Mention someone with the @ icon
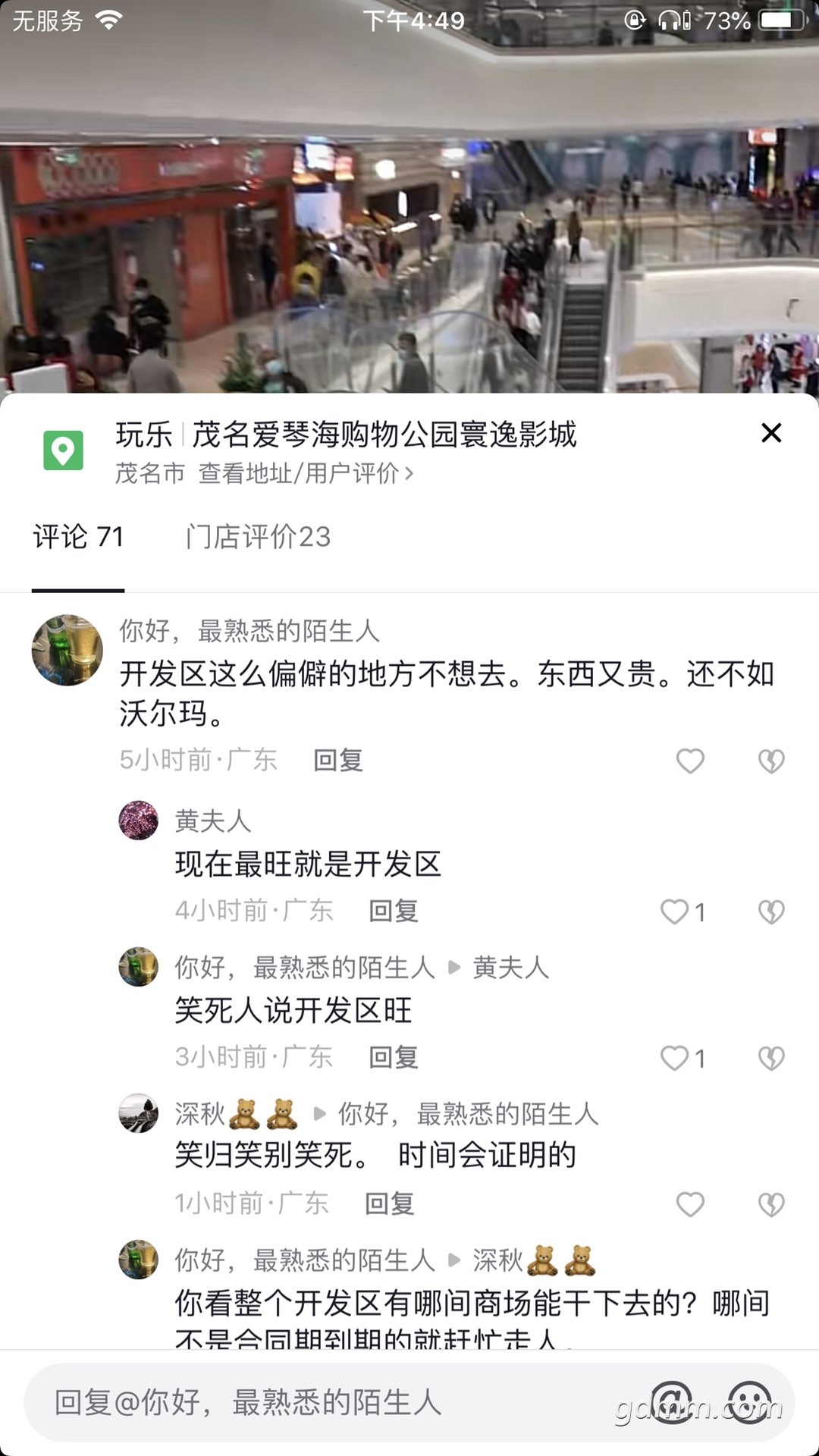The height and width of the screenshot is (1456, 819). tap(672, 1403)
